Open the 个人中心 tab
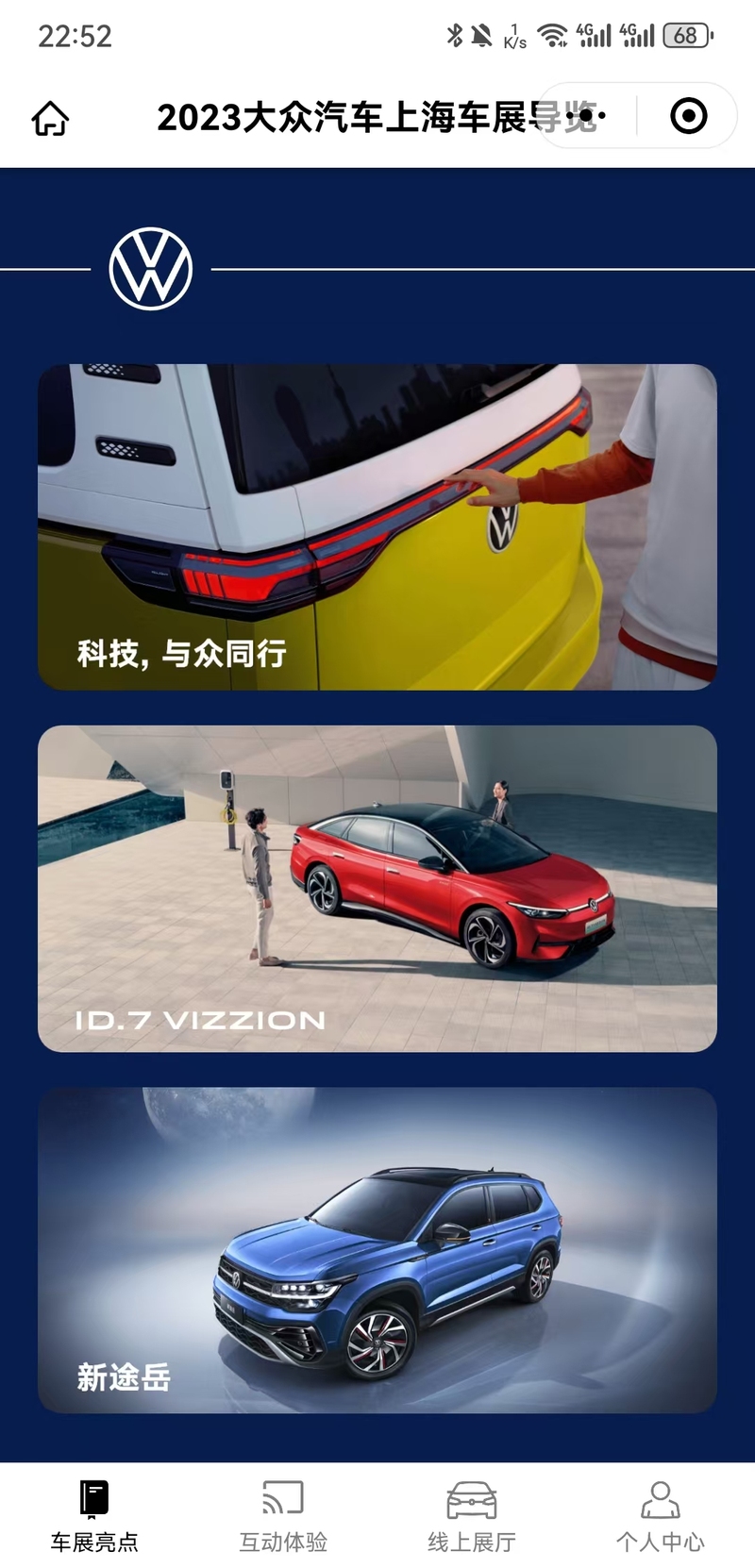Viewport: 755px width, 1568px height. 661,1516
